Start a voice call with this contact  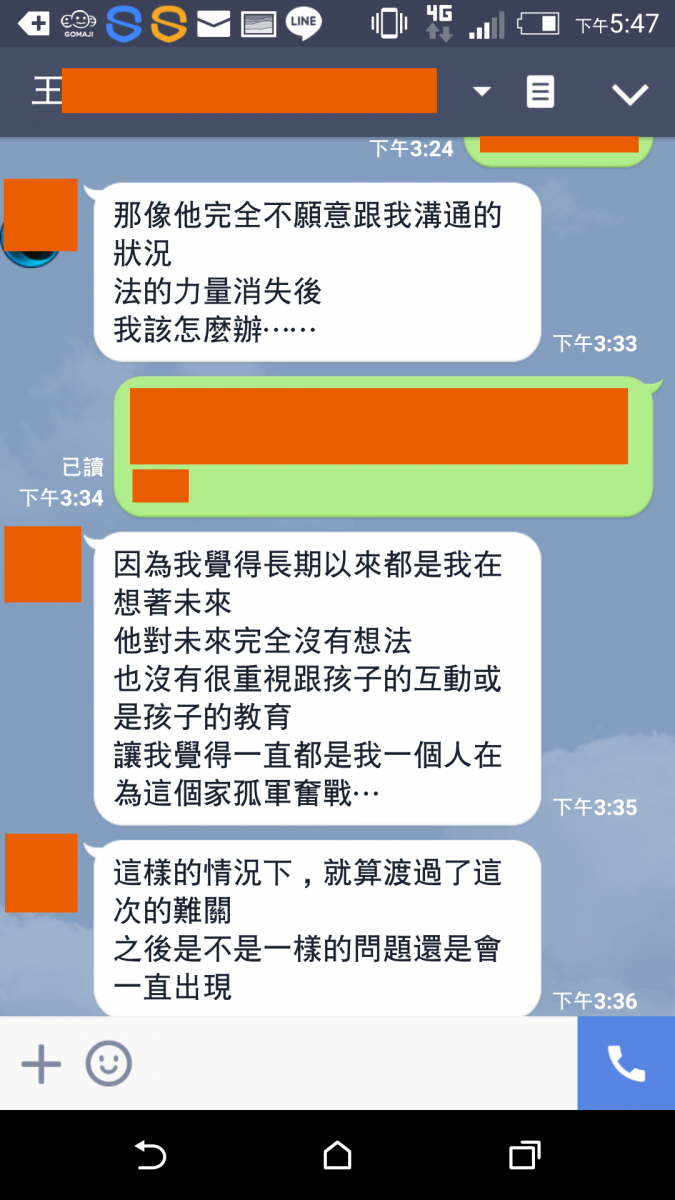click(x=626, y=1064)
